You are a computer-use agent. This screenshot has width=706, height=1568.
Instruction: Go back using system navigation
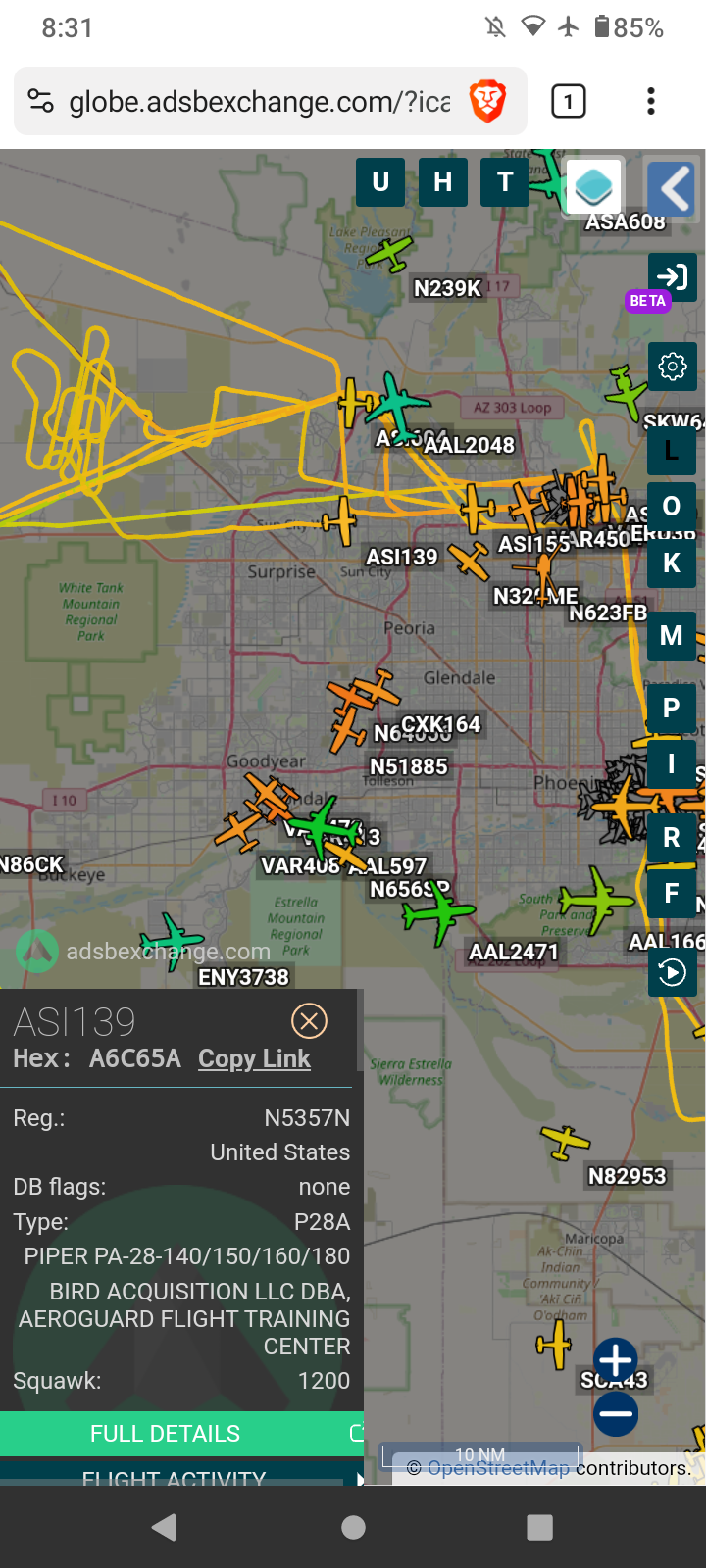point(164,1527)
